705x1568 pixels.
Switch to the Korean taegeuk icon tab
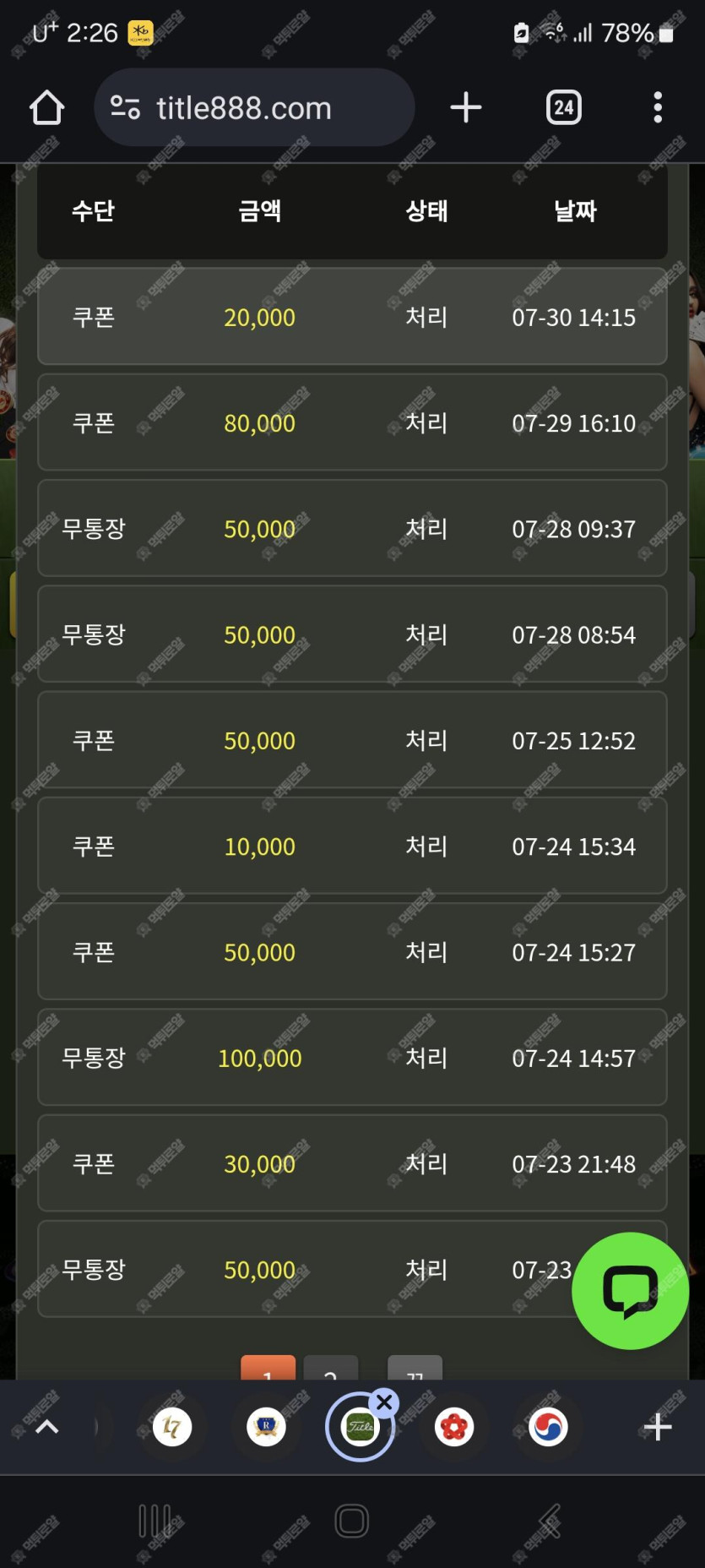tap(548, 1428)
